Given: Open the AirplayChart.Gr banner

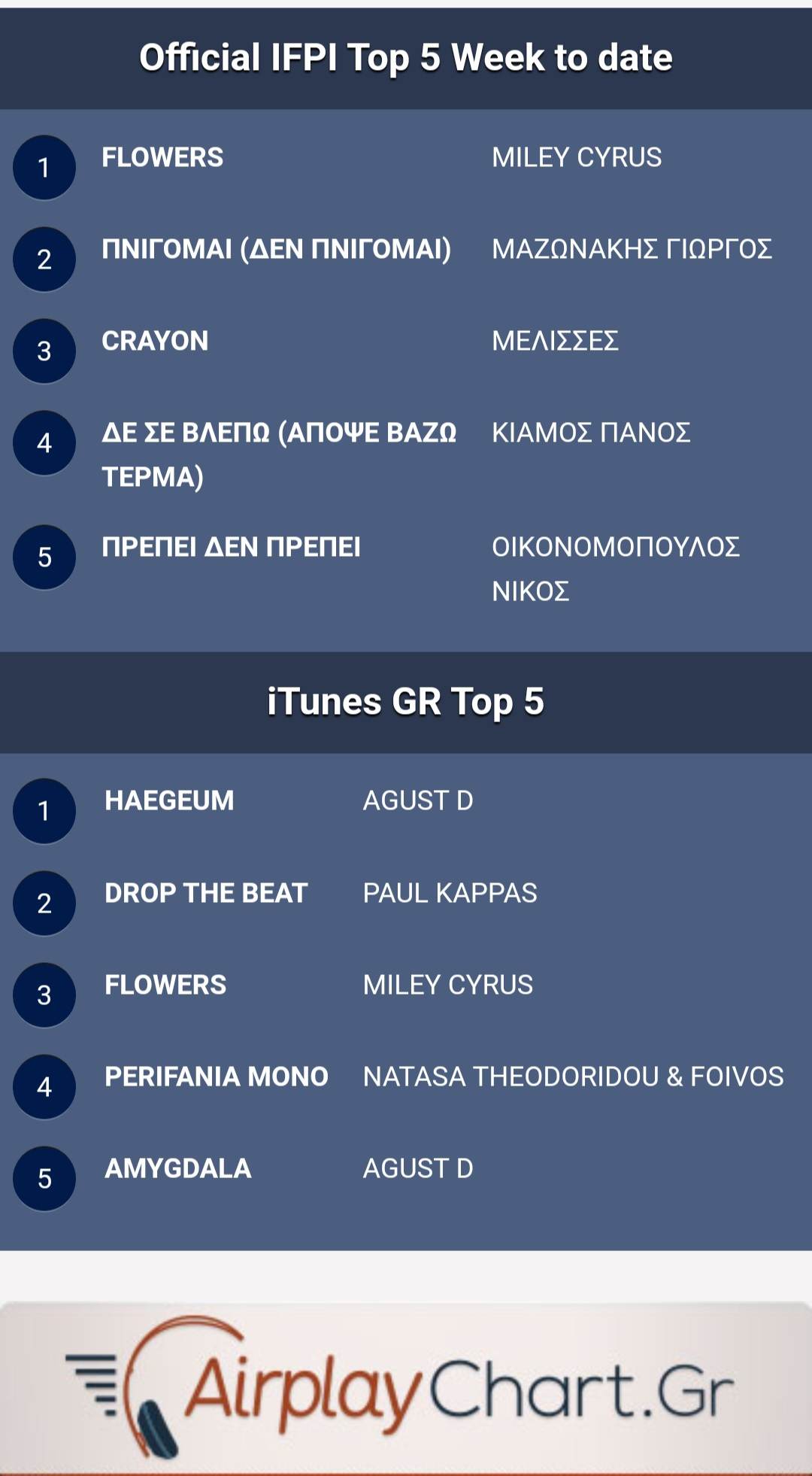Looking at the screenshot, I should pyautogui.click(x=406, y=1388).
